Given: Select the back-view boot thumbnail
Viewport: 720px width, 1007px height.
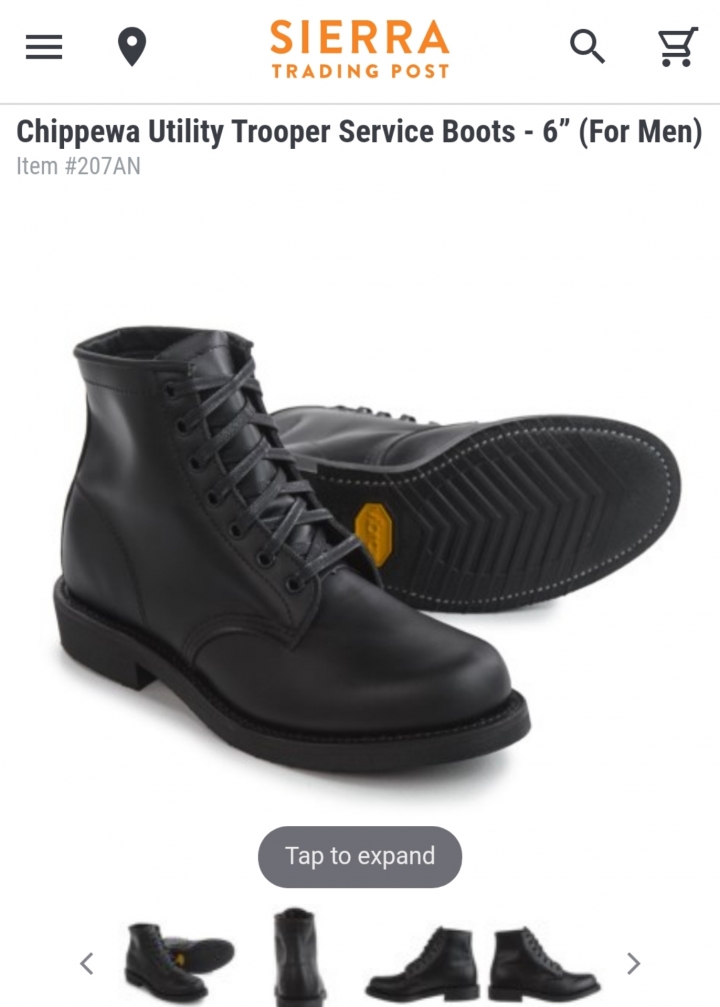Looking at the screenshot, I should [298, 958].
